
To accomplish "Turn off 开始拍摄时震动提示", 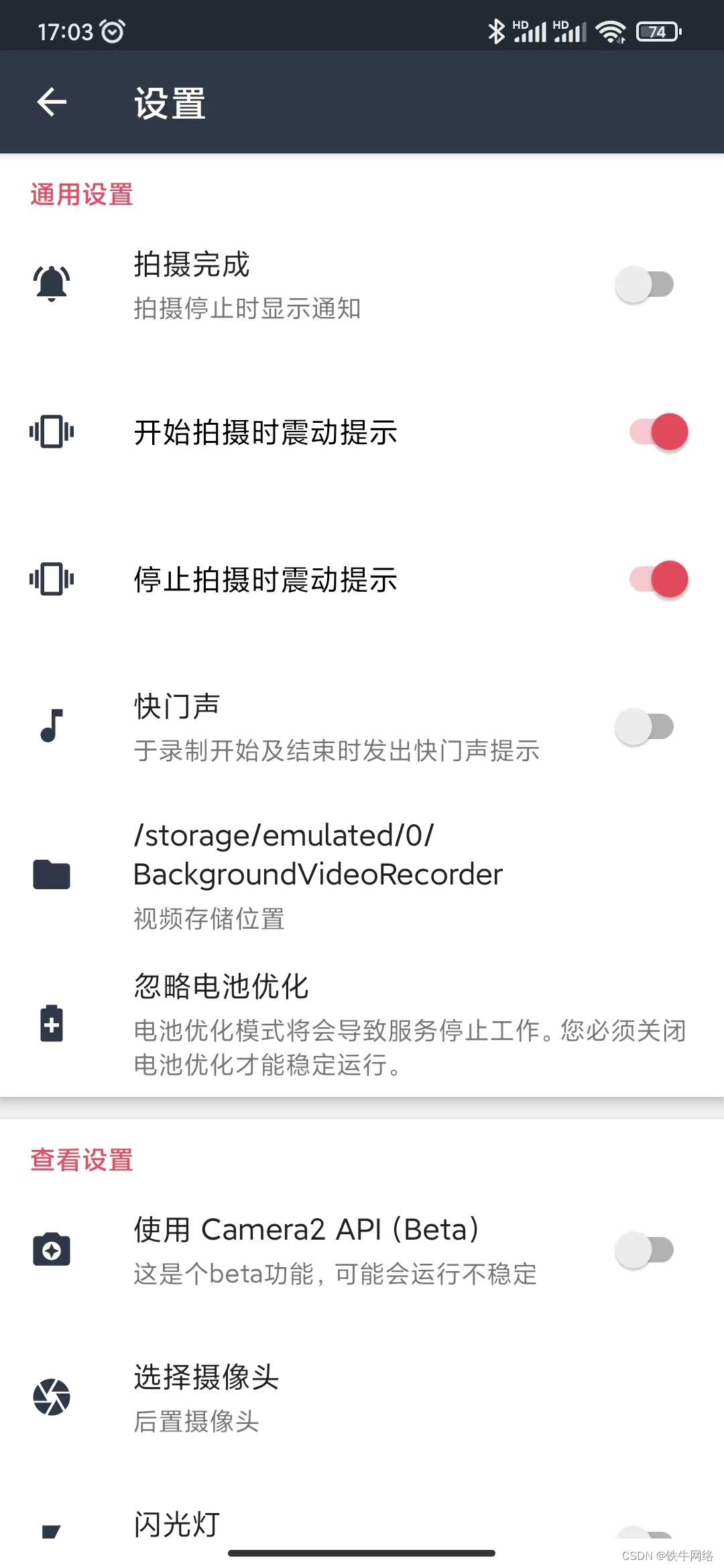I will click(x=658, y=432).
